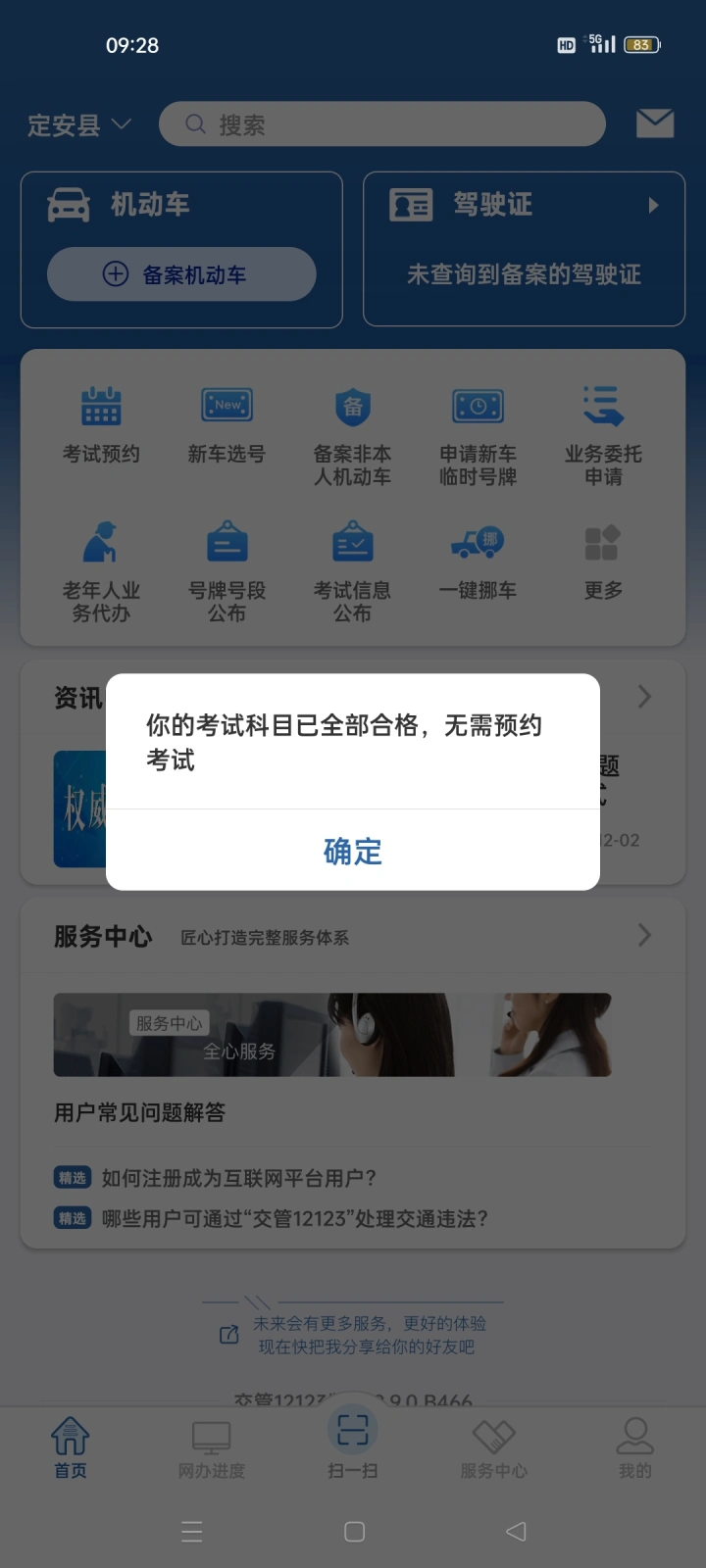The image size is (706, 1568).
Task: Switch to 网办进度 tab
Action: (x=212, y=1448)
